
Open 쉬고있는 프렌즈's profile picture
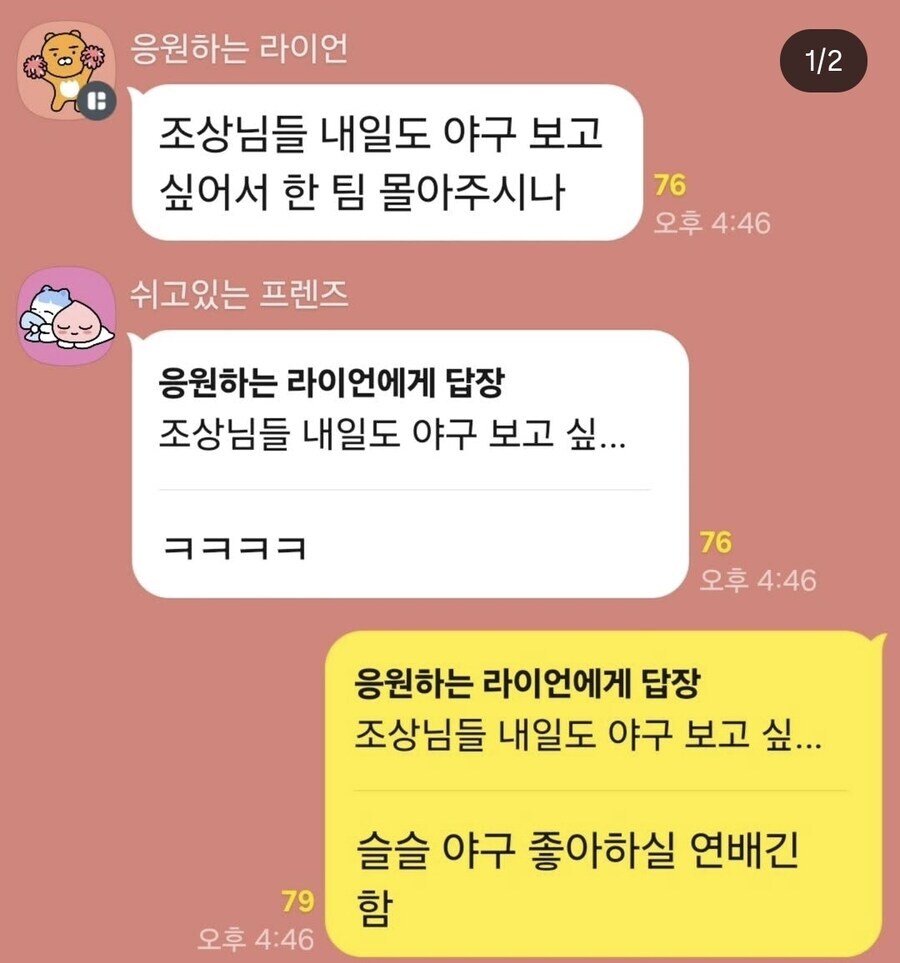[x=67, y=315]
